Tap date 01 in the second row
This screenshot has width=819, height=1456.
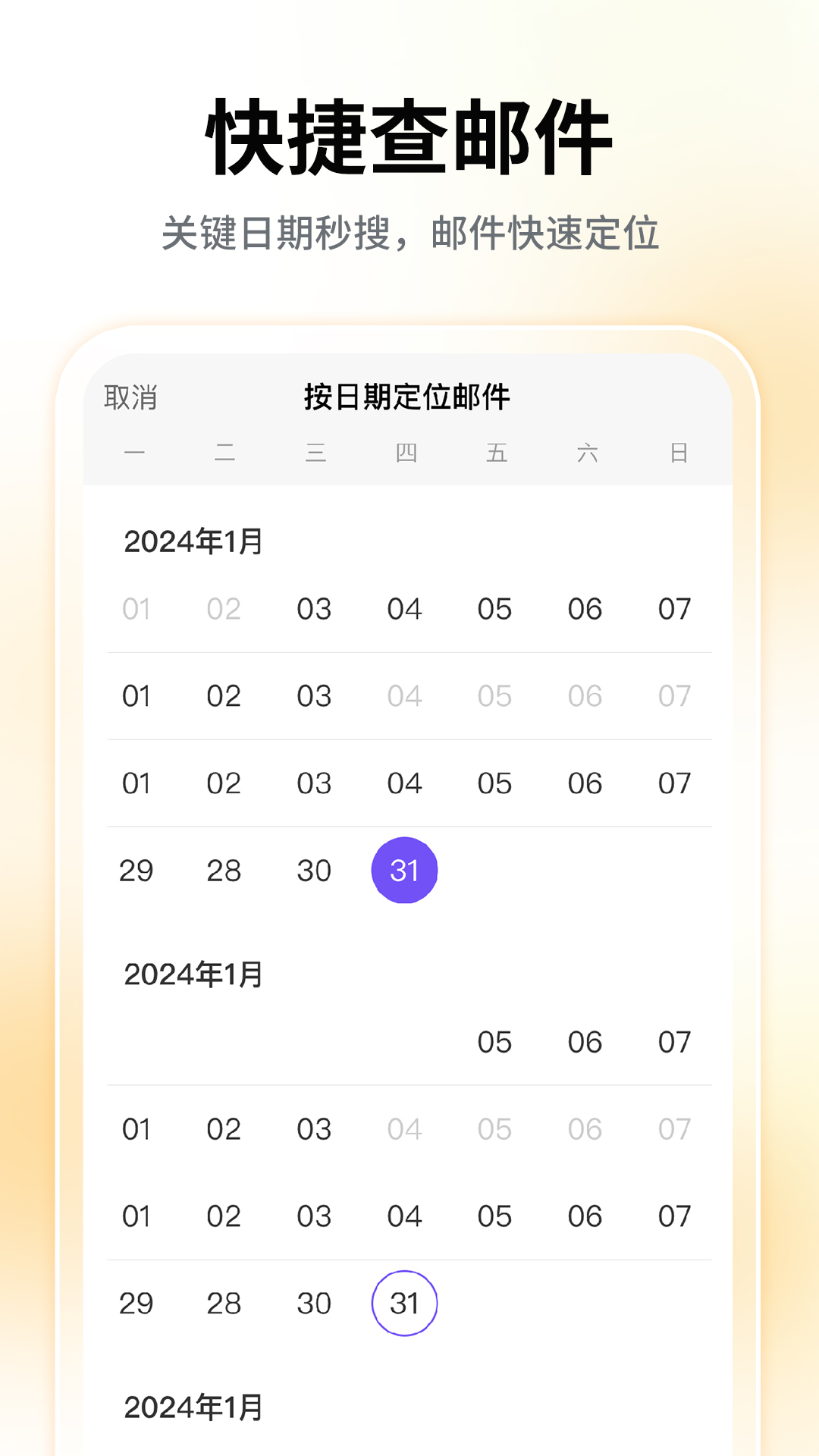(x=136, y=695)
